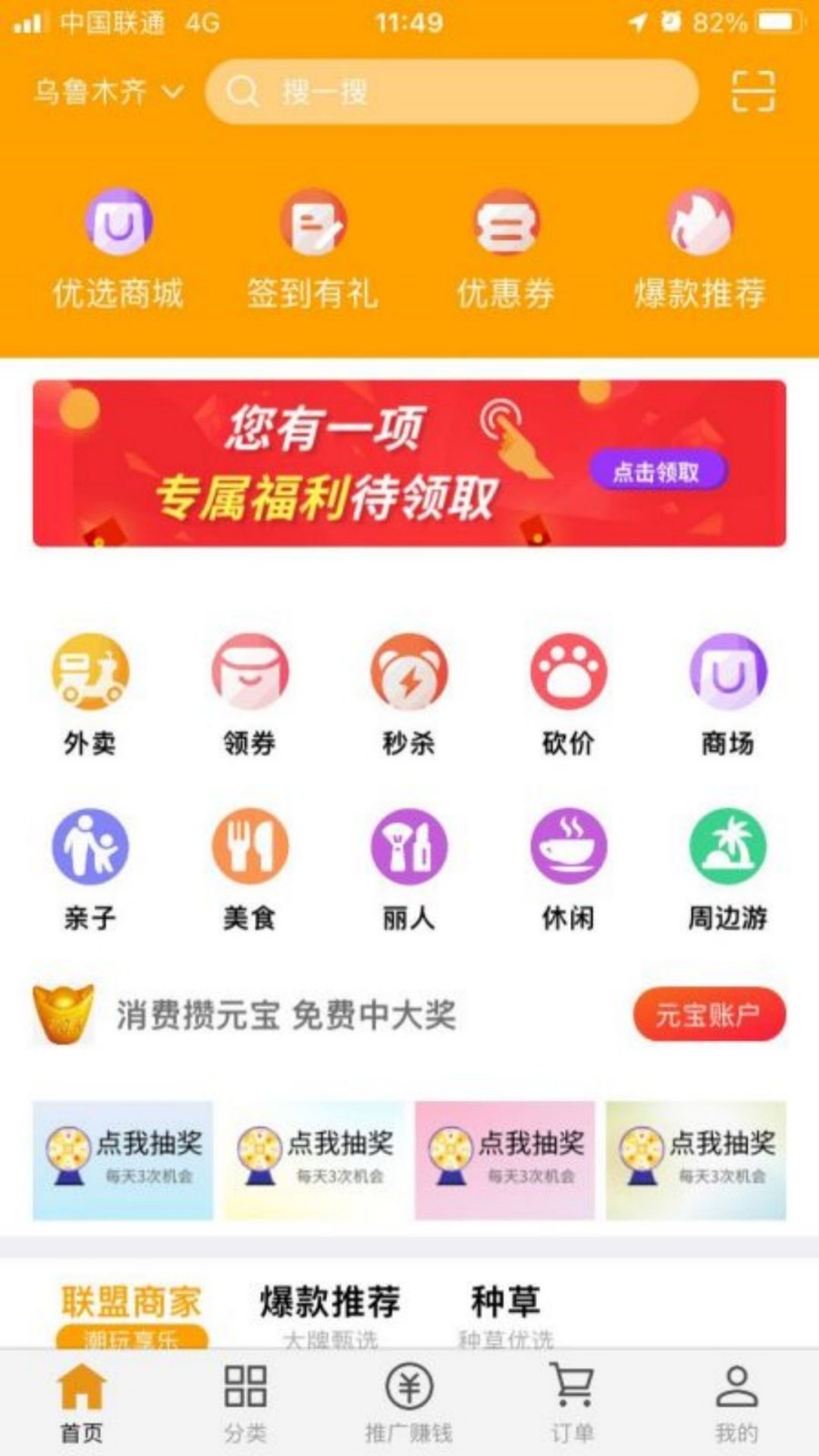The height and width of the screenshot is (1456, 819).
Task: Tap the 元宝账户 button
Action: (708, 1014)
